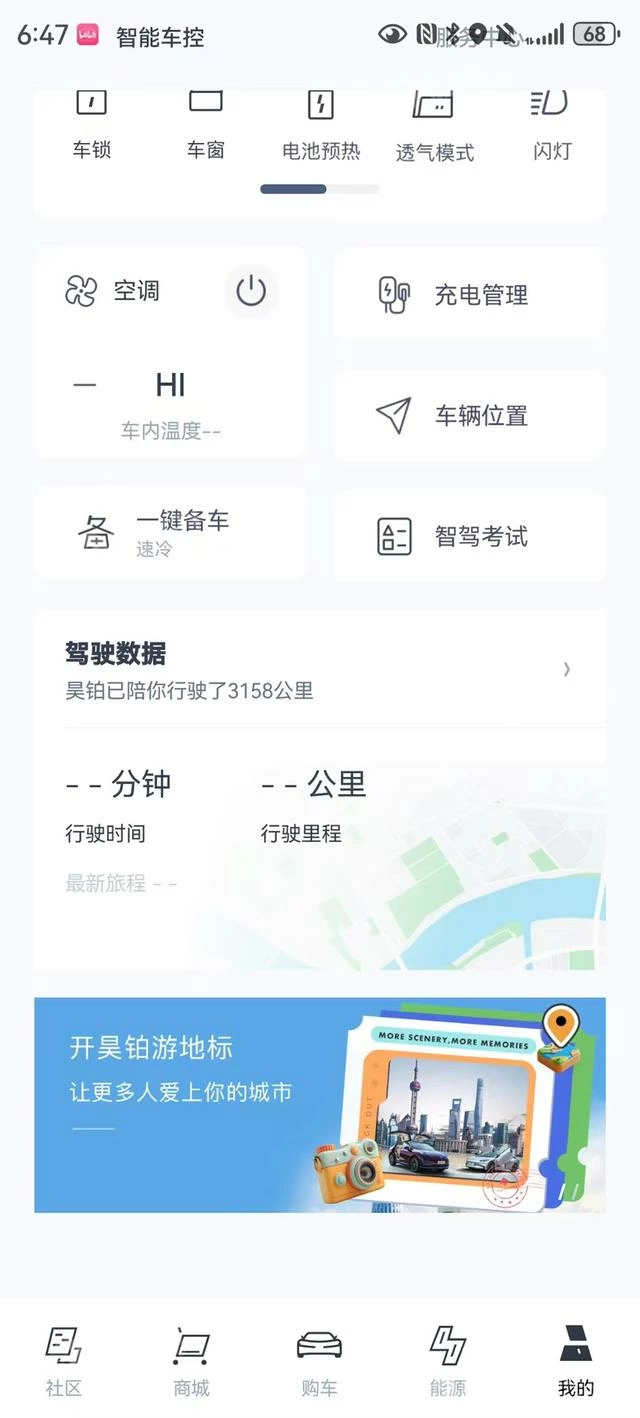Turn on 透气模式 ventilation mode
This screenshot has height=1418, width=640.
click(x=434, y=126)
